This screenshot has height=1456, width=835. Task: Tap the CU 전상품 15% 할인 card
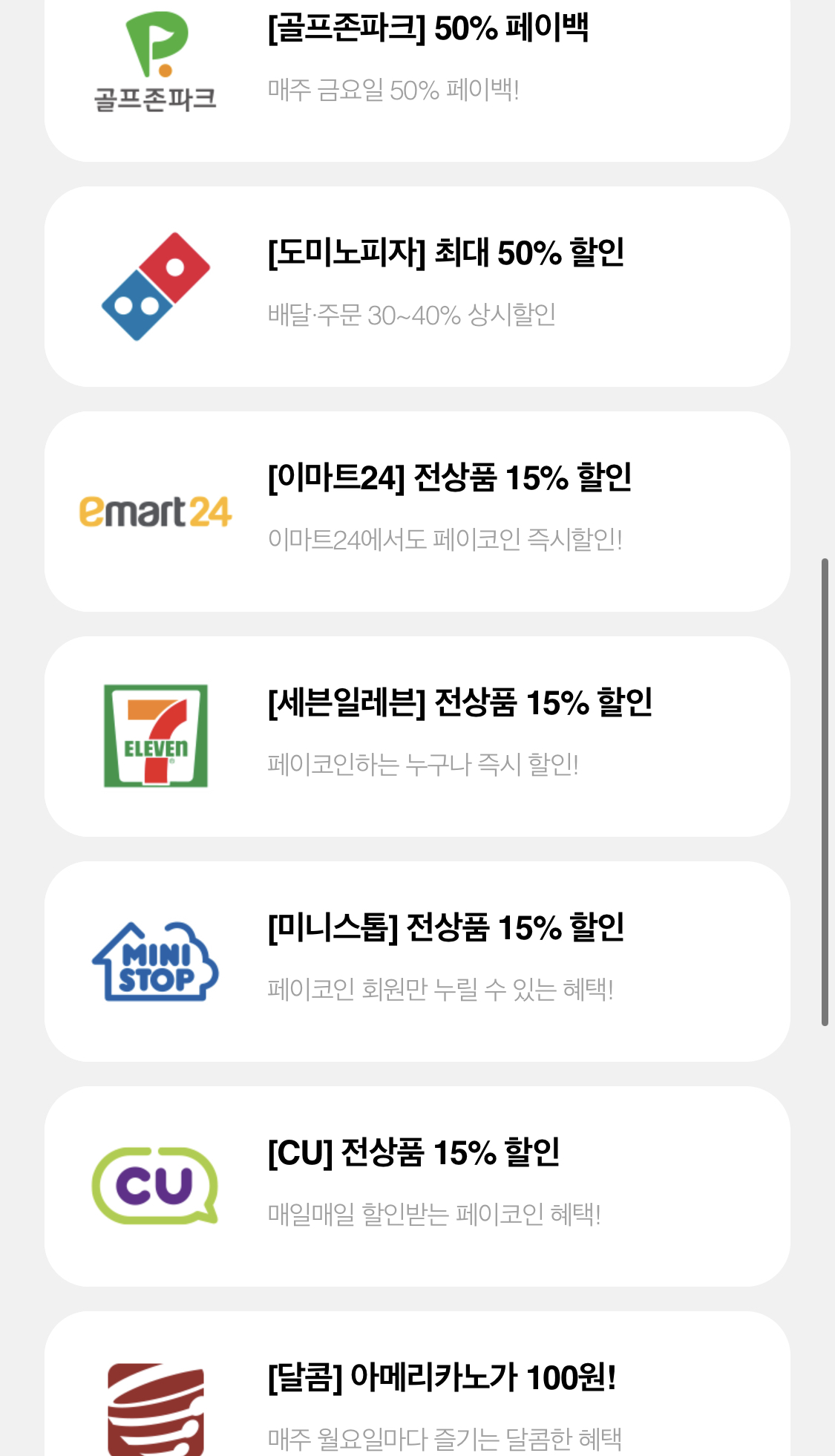click(417, 1186)
